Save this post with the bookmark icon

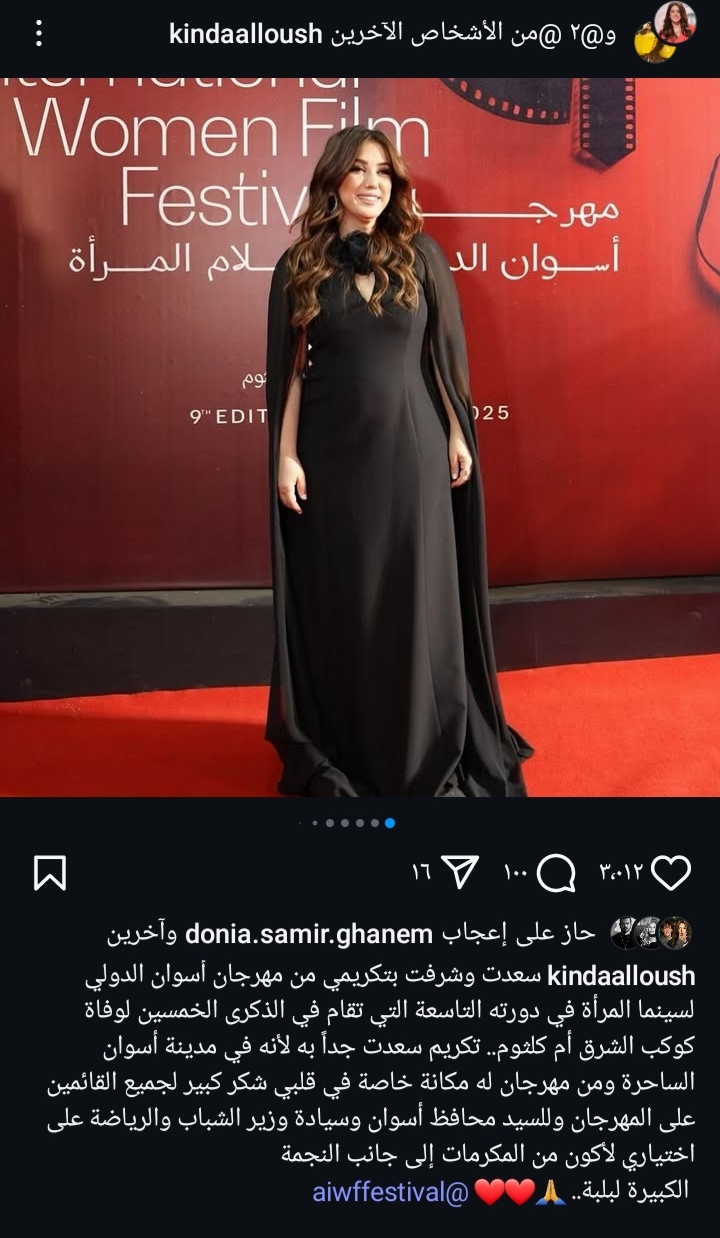coord(50,873)
